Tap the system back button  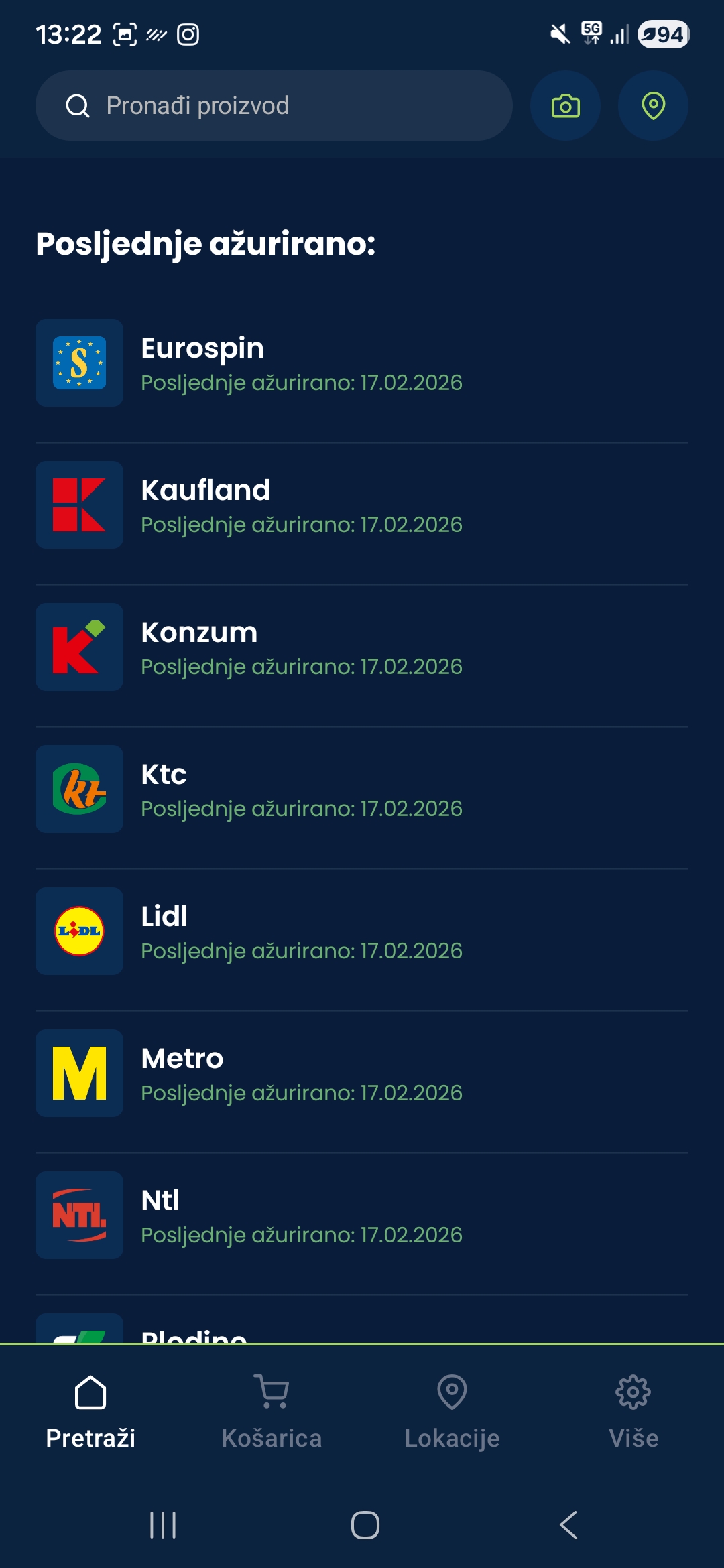click(x=568, y=1525)
